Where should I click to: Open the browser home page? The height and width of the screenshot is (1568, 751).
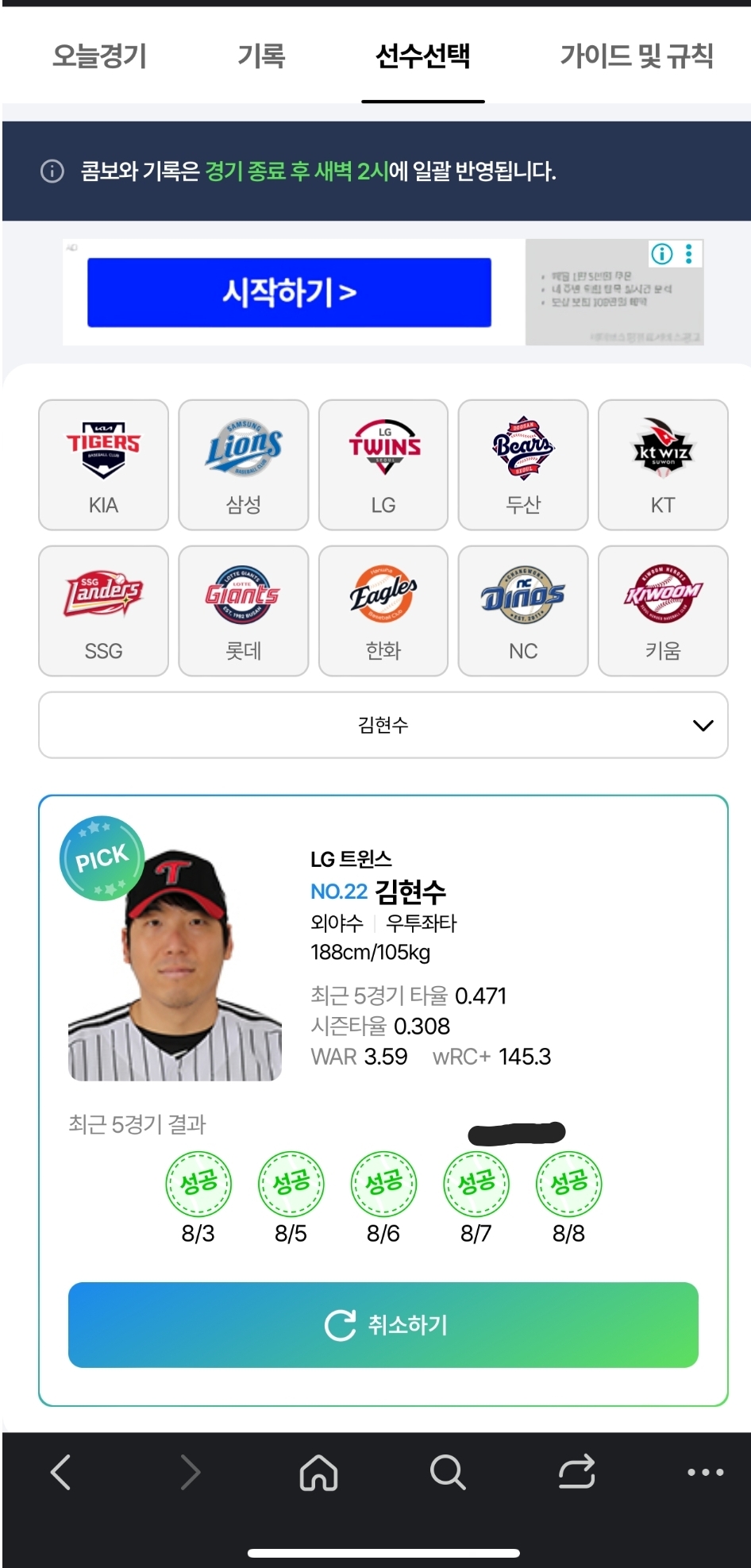tap(318, 1472)
